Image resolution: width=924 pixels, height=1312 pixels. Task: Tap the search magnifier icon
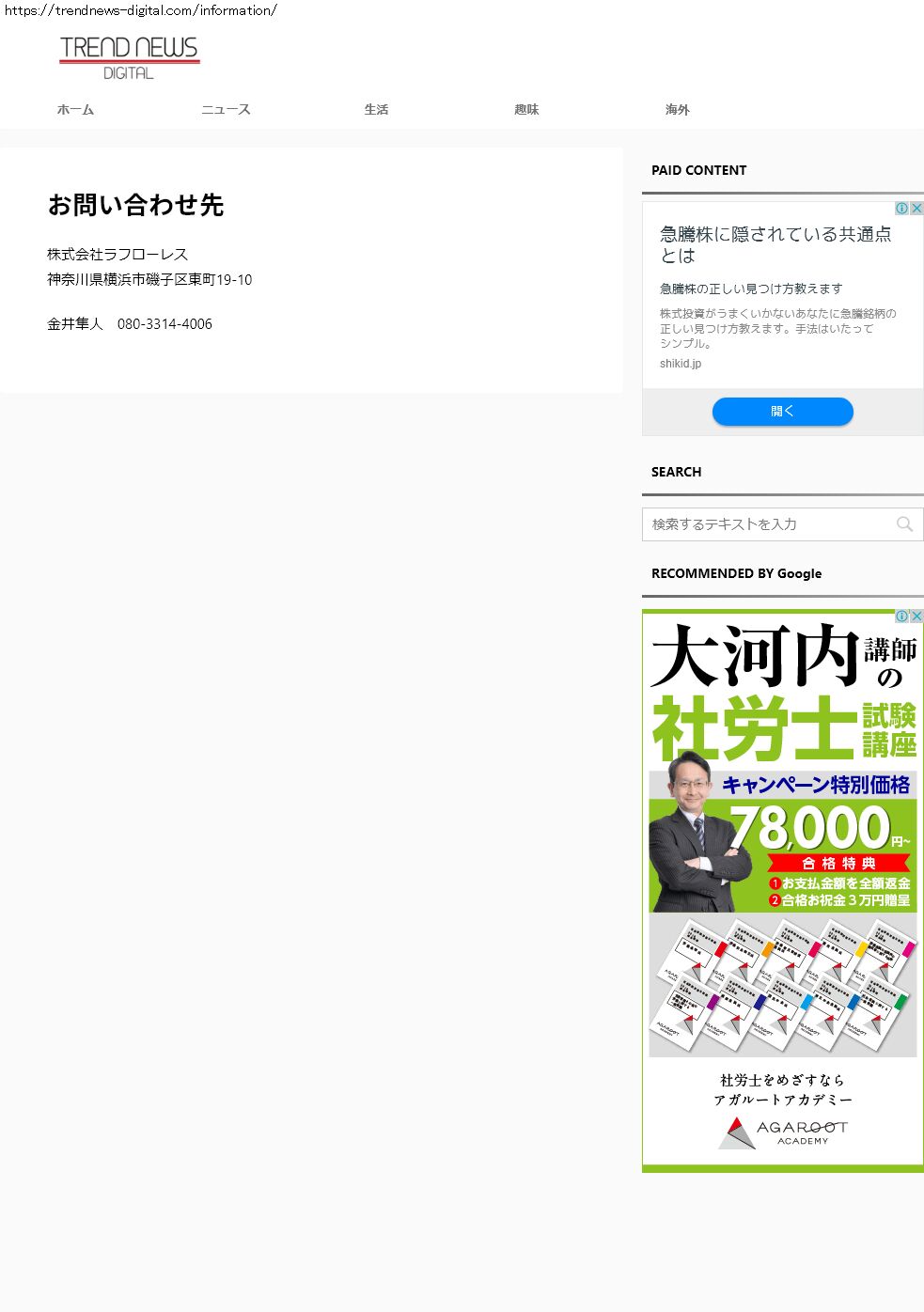[x=904, y=524]
